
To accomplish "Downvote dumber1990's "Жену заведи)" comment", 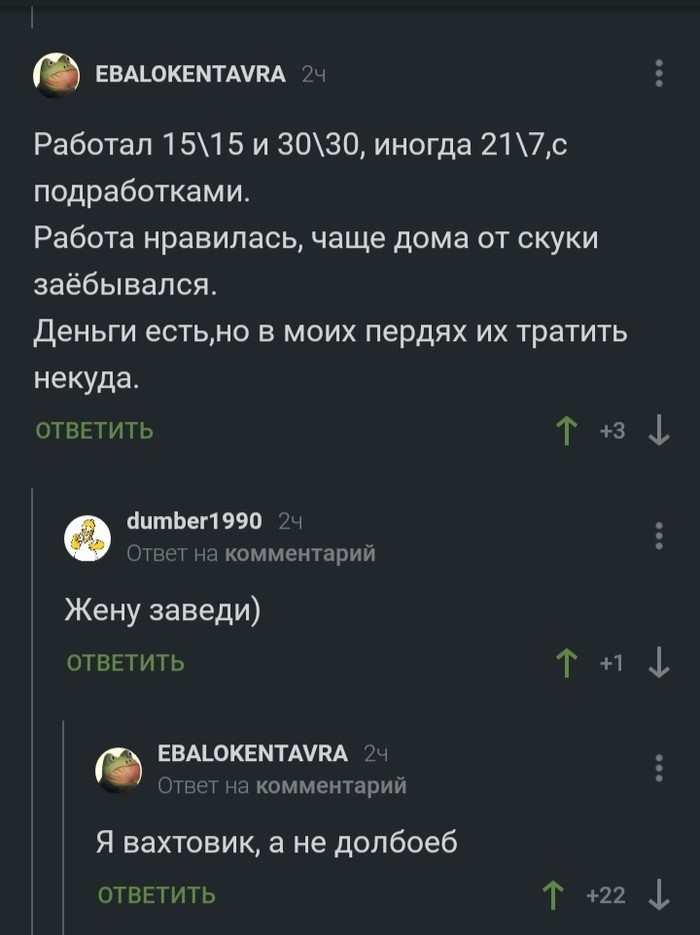I will point(658,663).
